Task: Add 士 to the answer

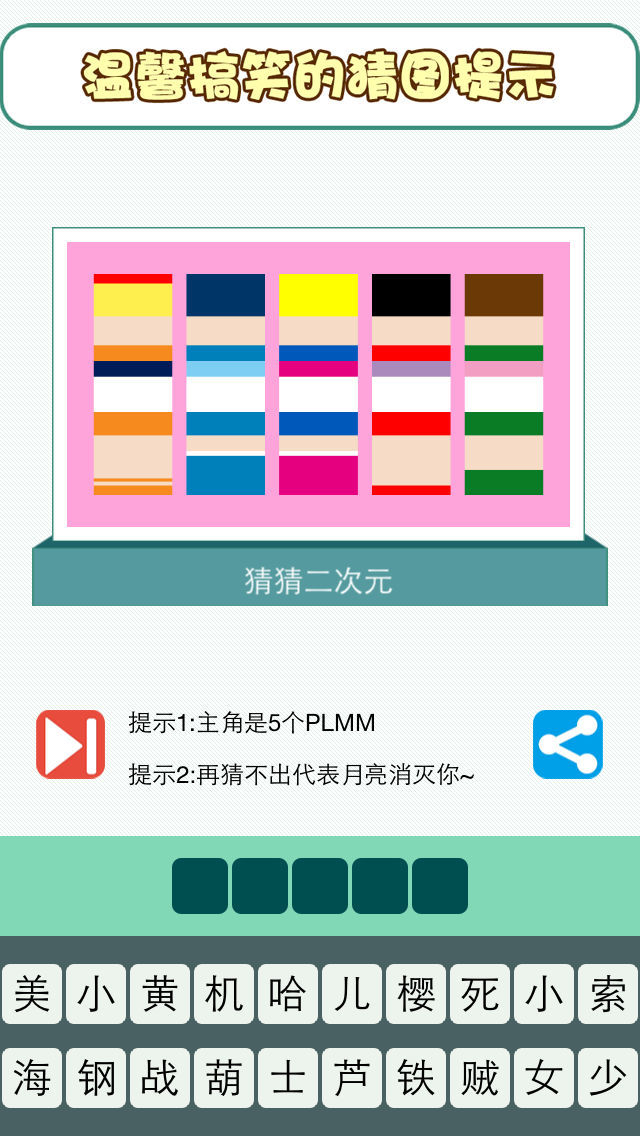Action: coord(288,1078)
